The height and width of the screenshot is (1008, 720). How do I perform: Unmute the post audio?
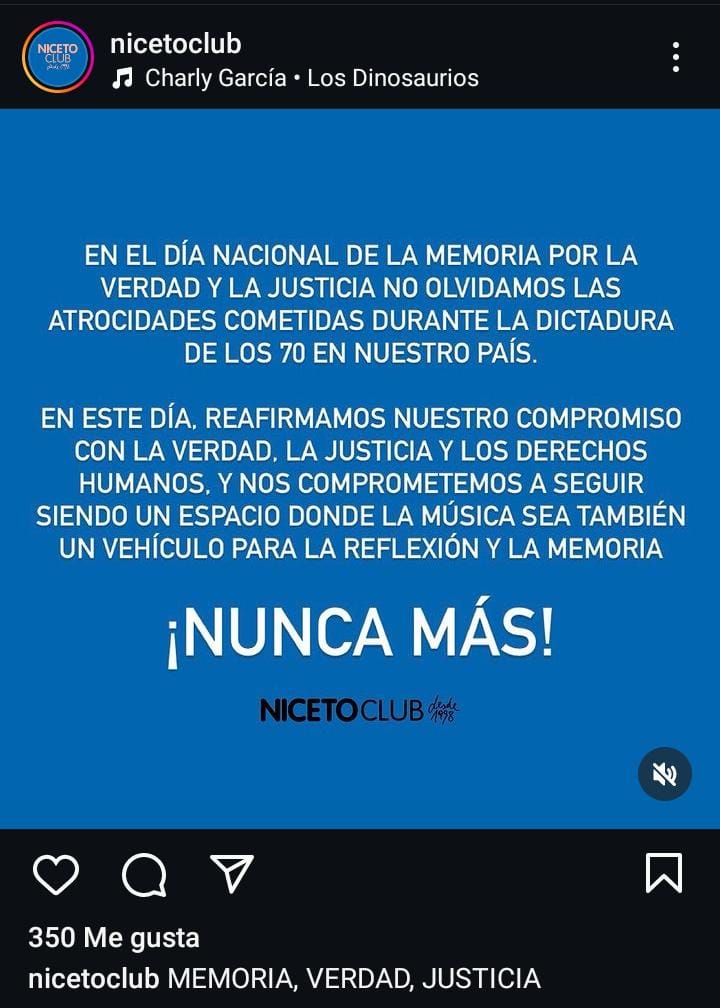click(x=665, y=774)
